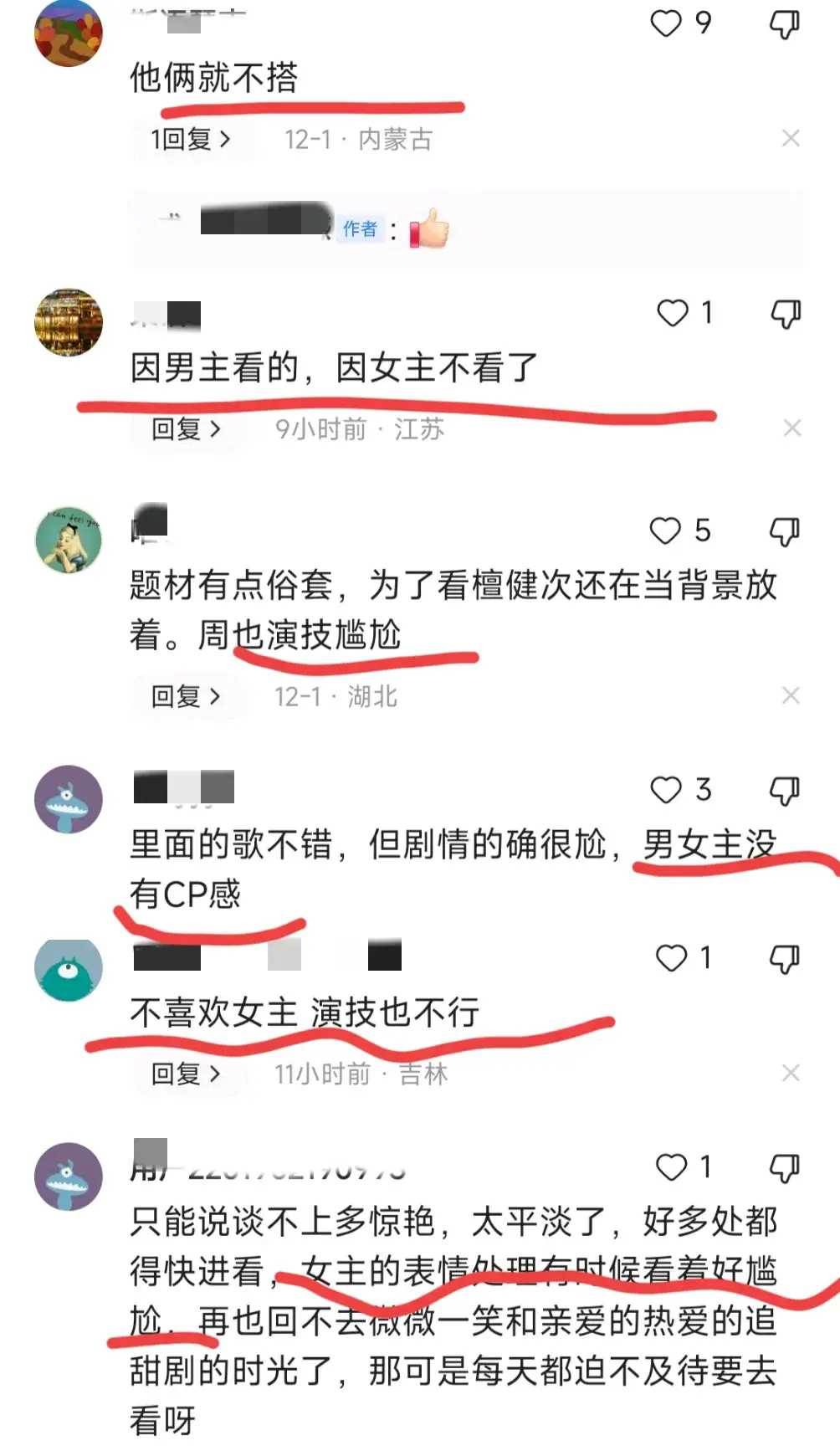Reply to the 湖北 comment
840x1456 pixels.
[186, 696]
